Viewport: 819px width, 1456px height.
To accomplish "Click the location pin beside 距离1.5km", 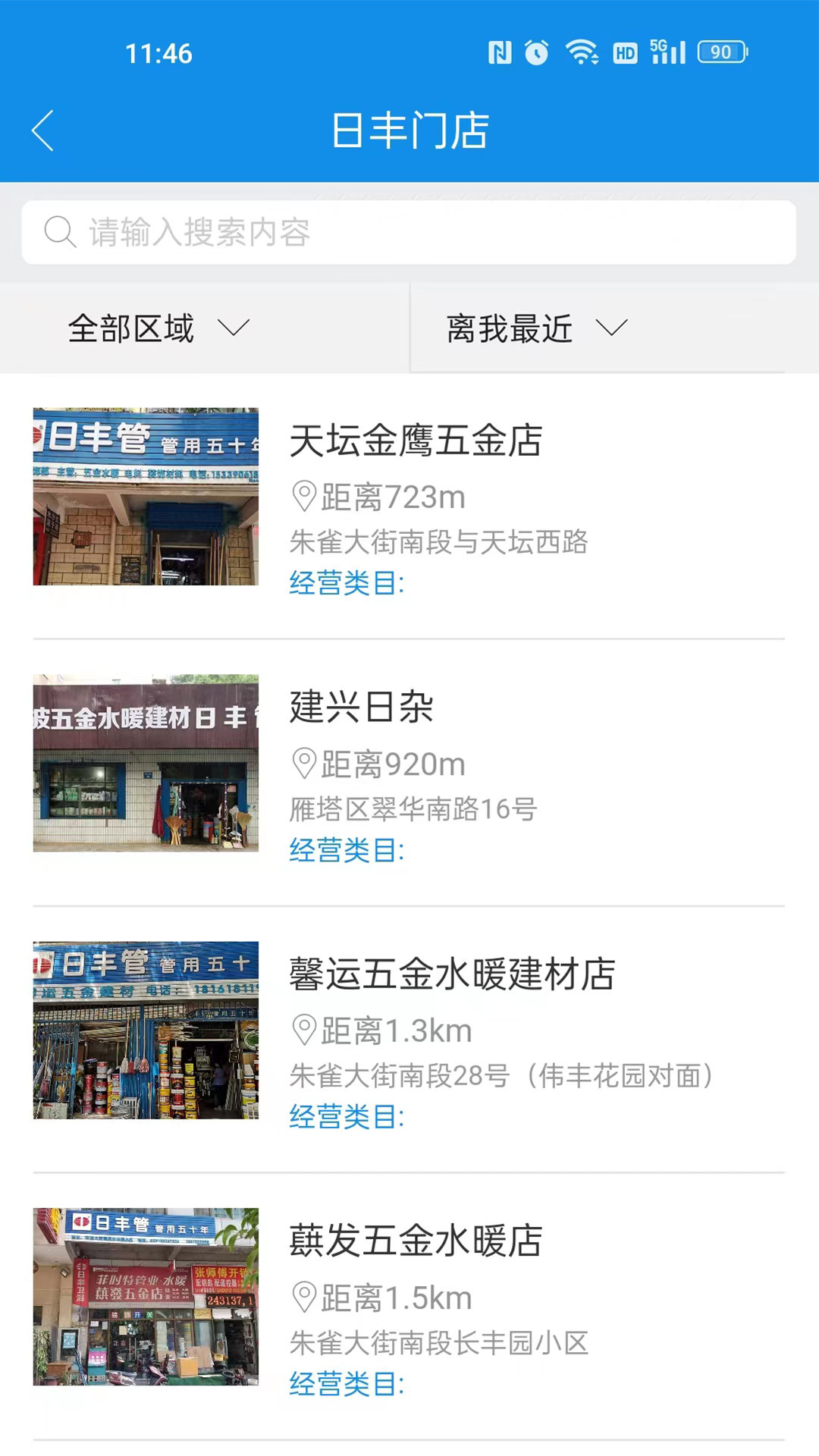I will pos(304,1297).
